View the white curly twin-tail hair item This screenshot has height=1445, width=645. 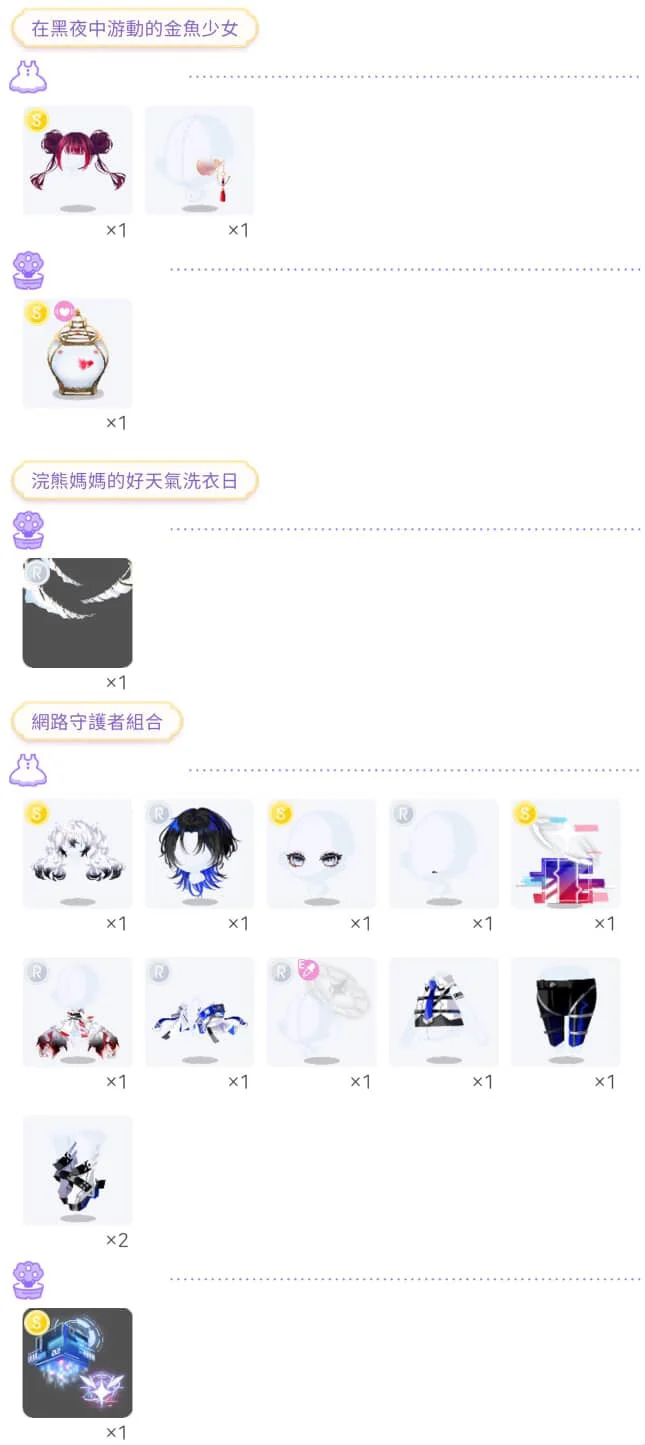click(x=77, y=853)
